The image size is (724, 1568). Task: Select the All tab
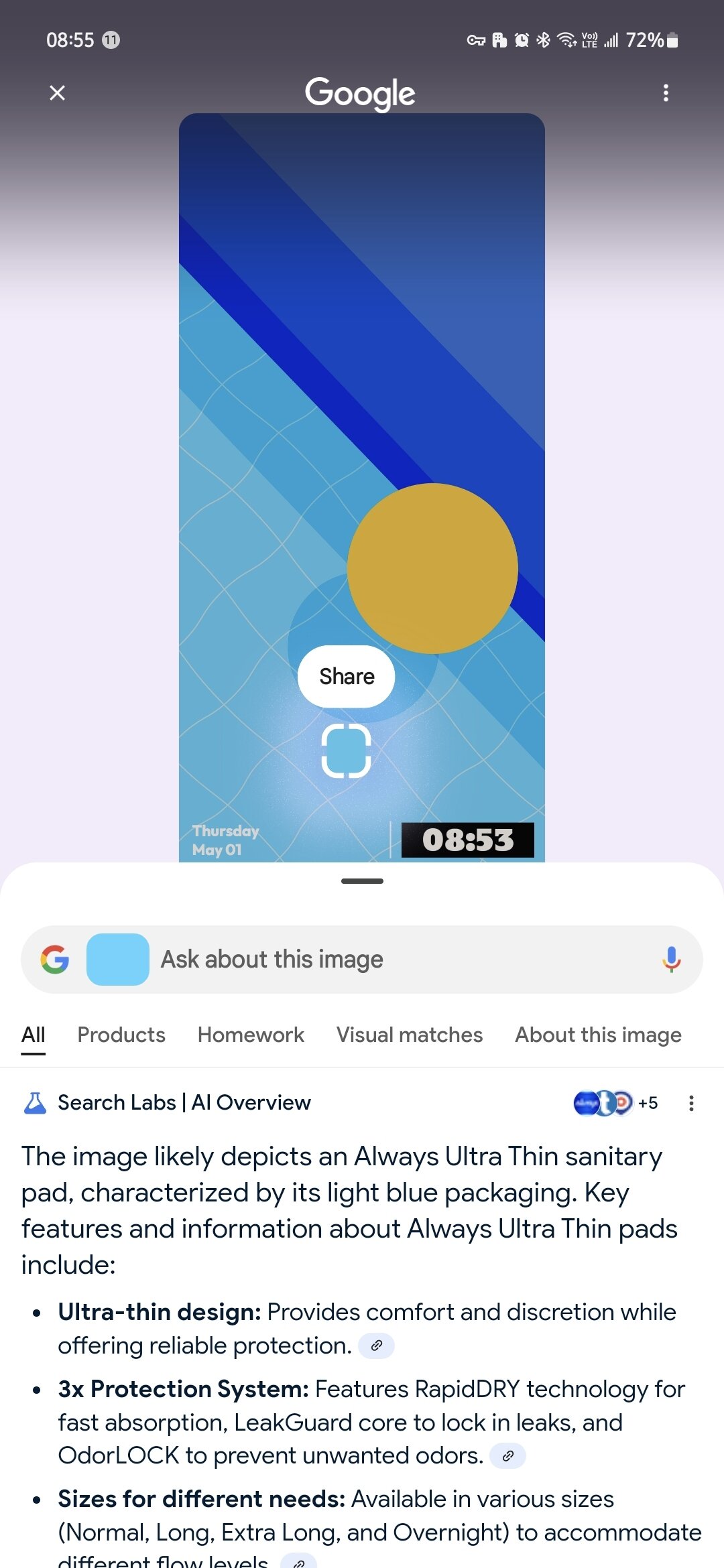point(34,1035)
